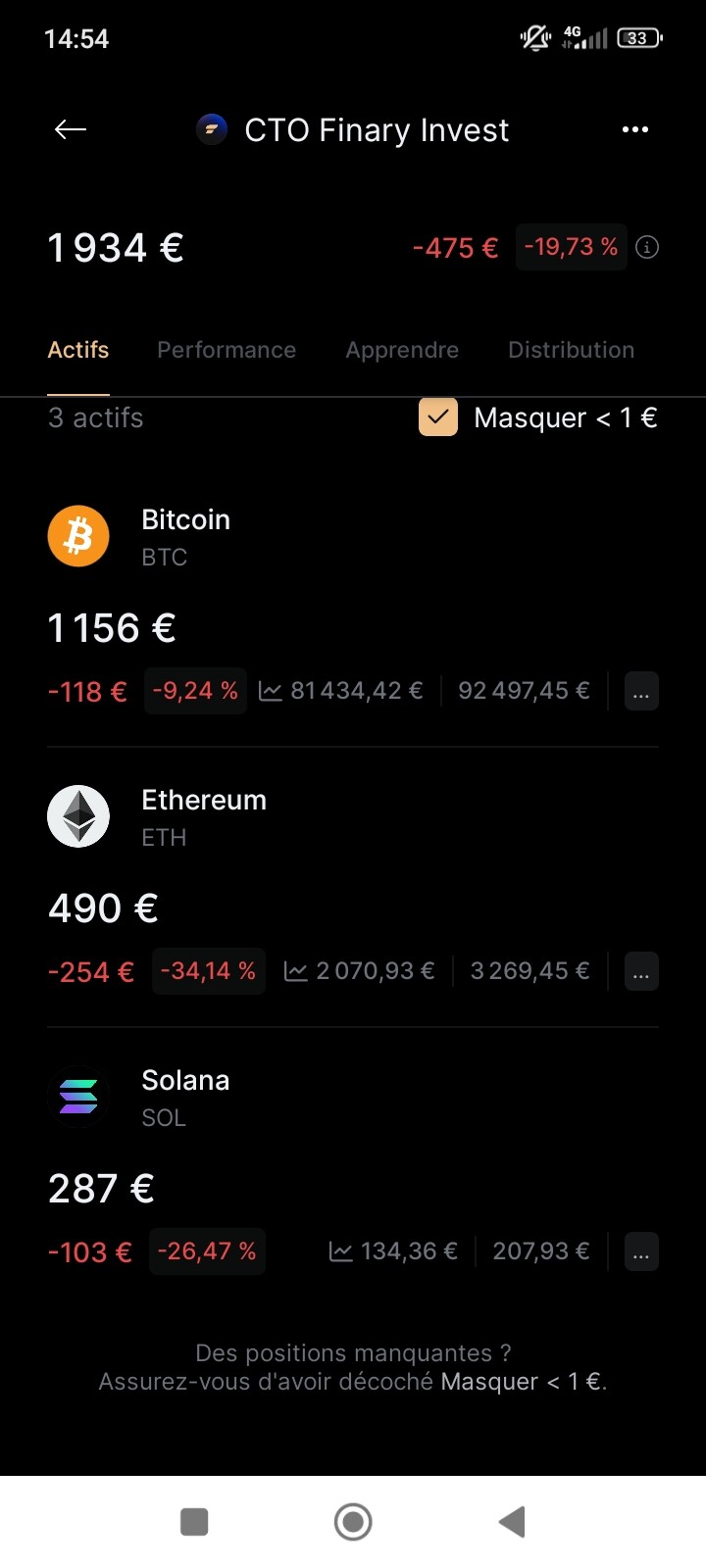Uncheck the Masquer < 1 € checkbox
This screenshot has width=706, height=1568.
[x=438, y=417]
